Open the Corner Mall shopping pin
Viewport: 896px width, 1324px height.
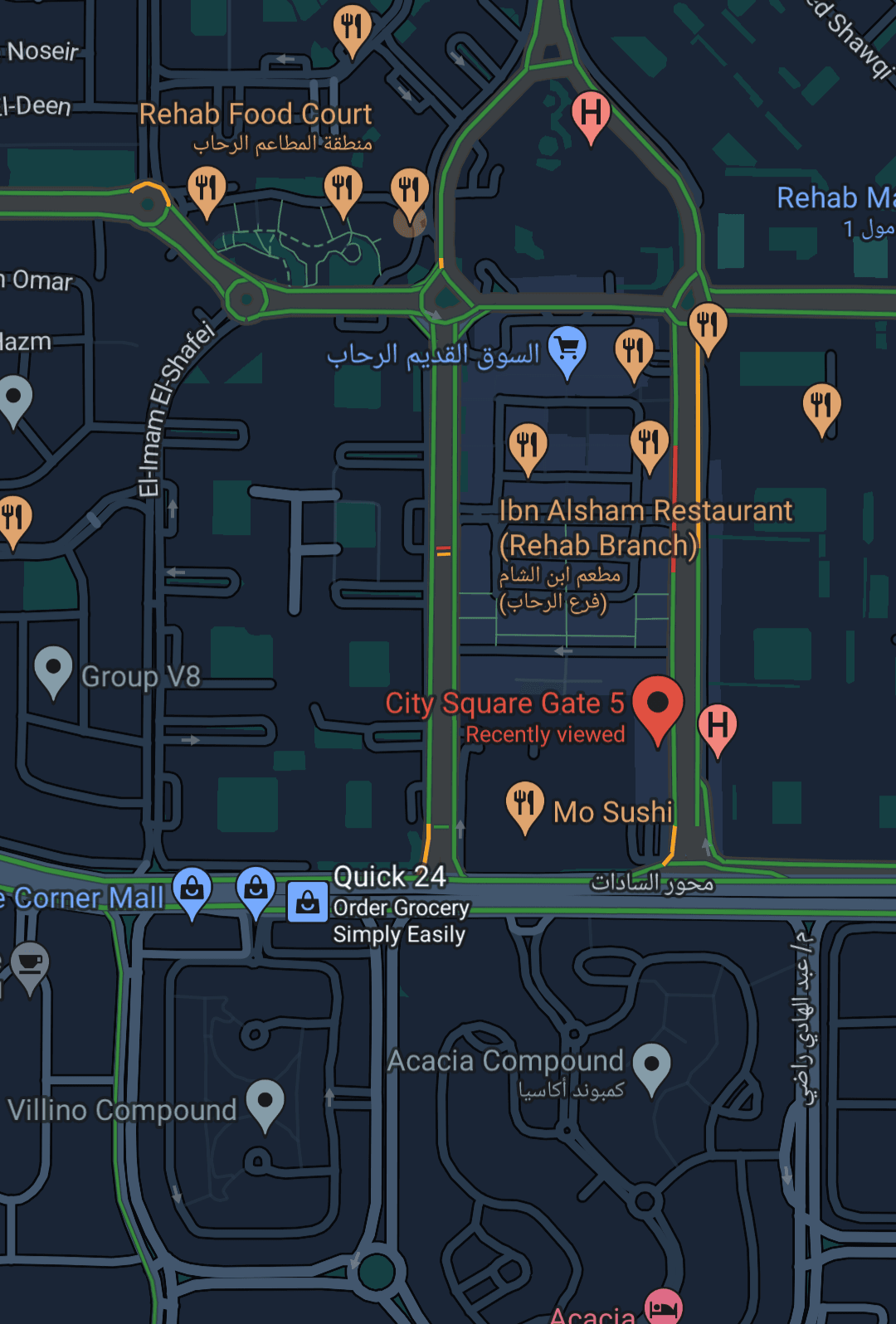[192, 890]
